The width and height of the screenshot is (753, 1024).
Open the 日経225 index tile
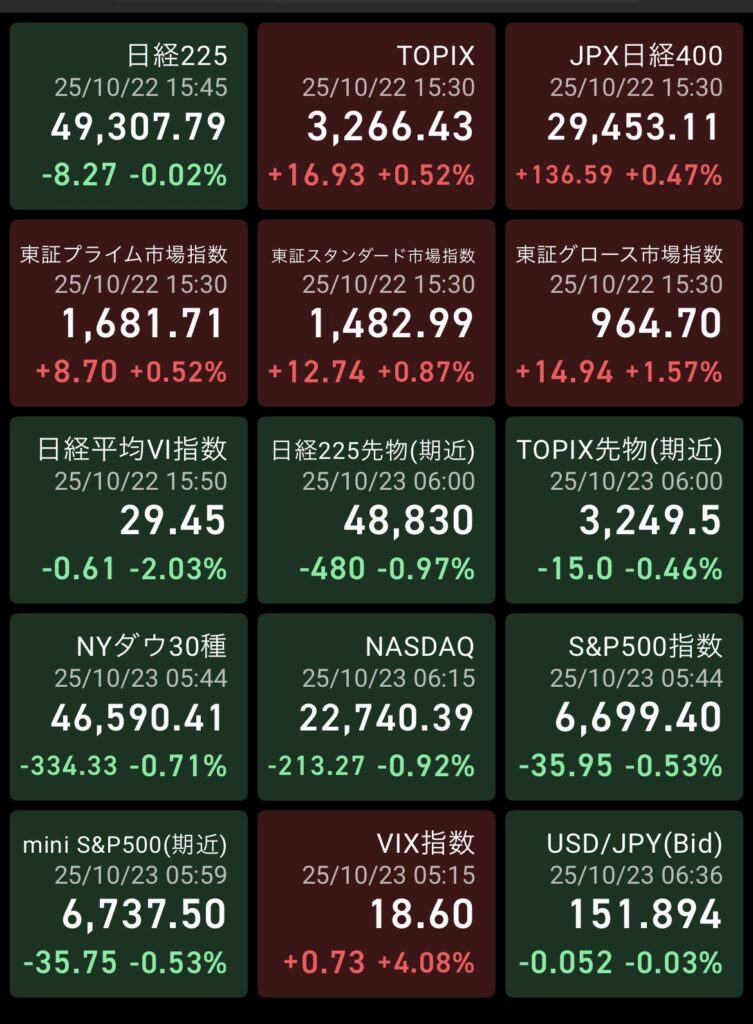[129, 116]
